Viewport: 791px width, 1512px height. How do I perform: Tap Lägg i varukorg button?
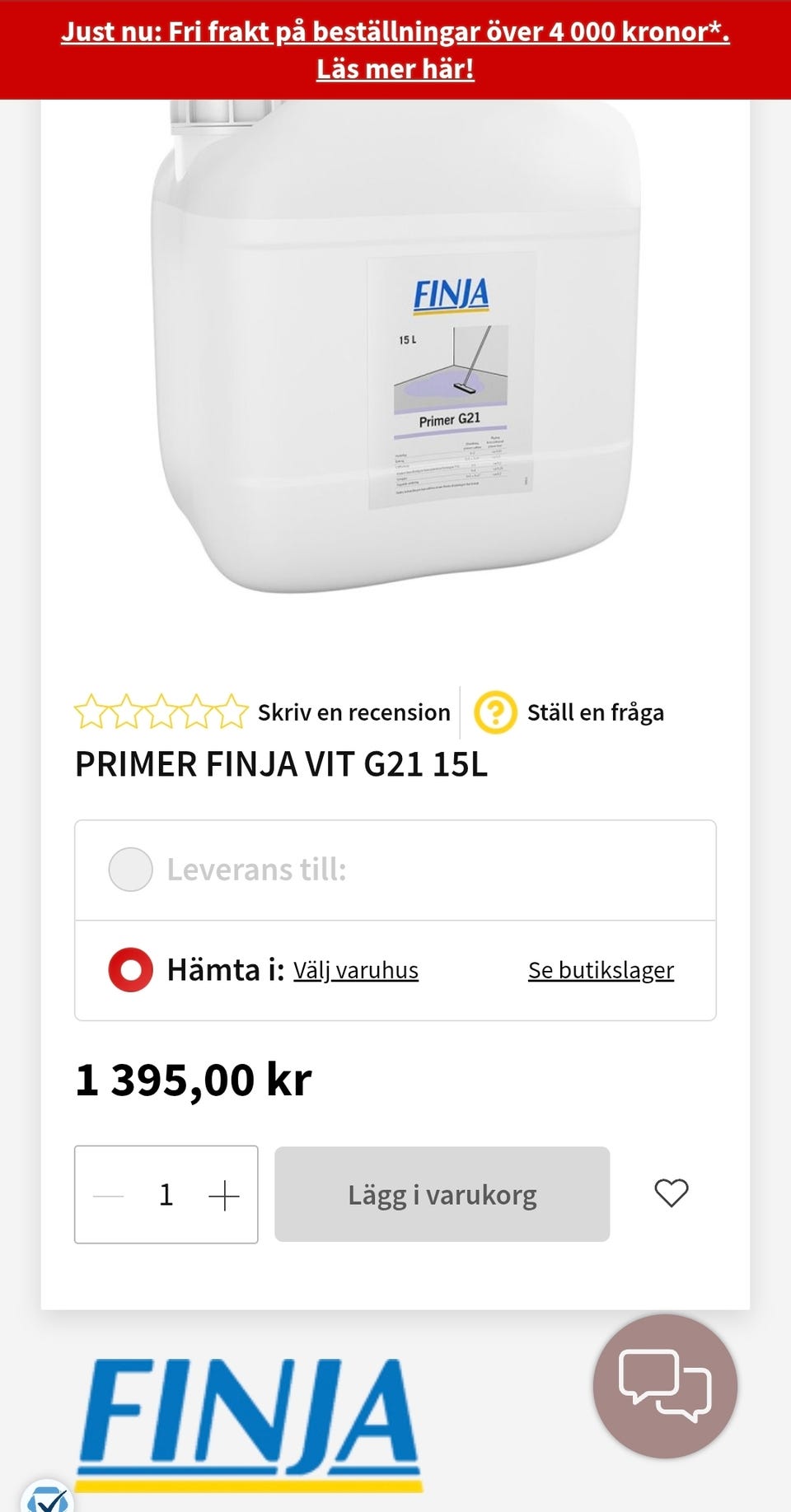(442, 1194)
